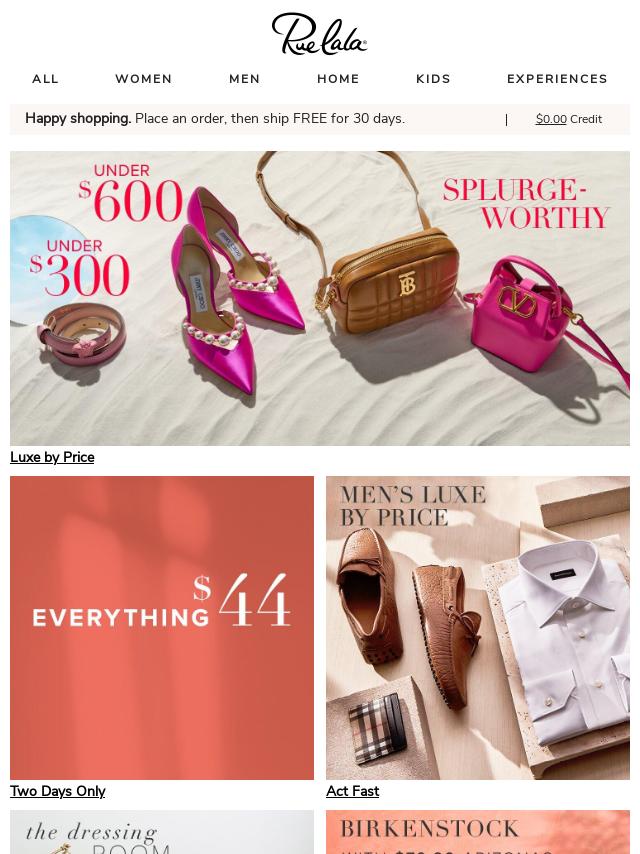
Task: Open the HOME category
Action: click(x=338, y=79)
